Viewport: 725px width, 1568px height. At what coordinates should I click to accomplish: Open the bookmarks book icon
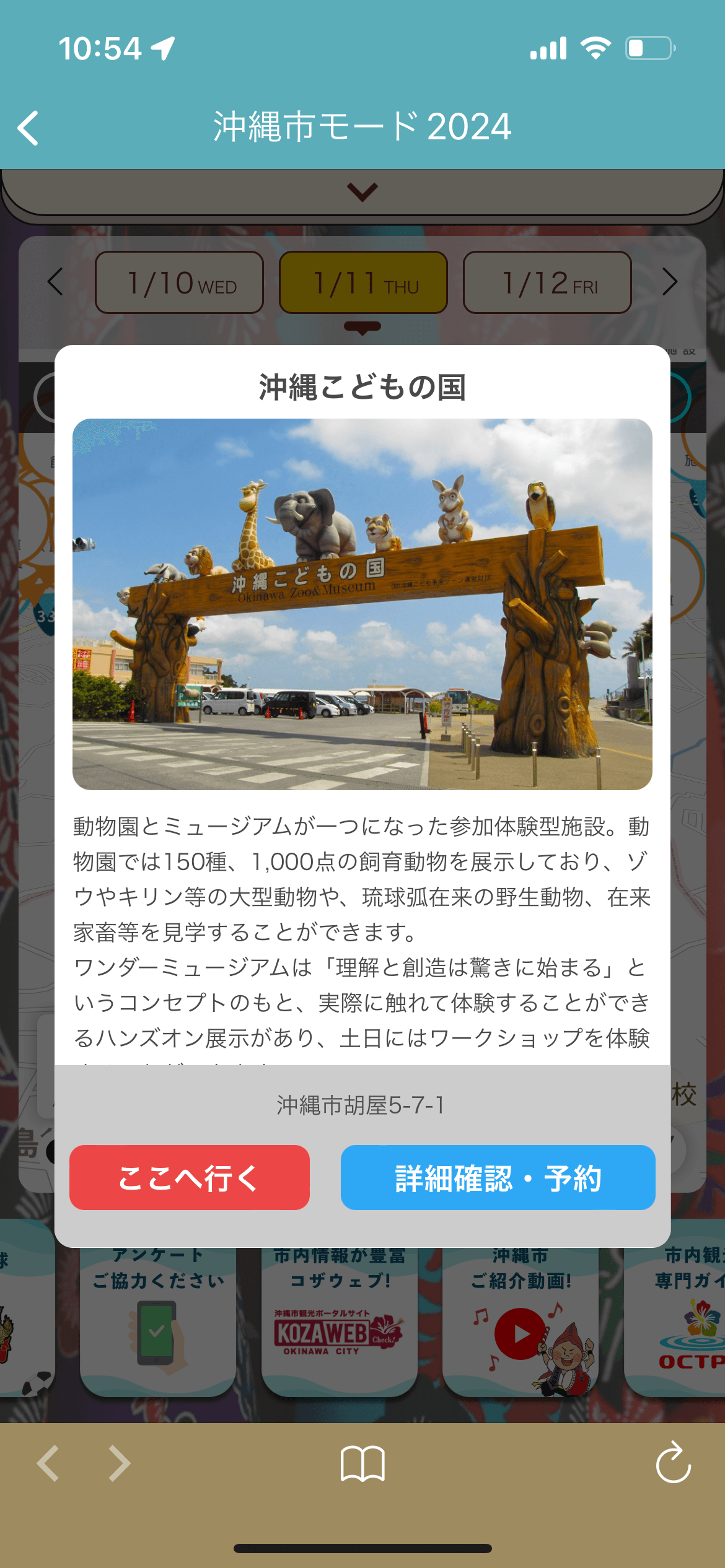coord(362,1463)
